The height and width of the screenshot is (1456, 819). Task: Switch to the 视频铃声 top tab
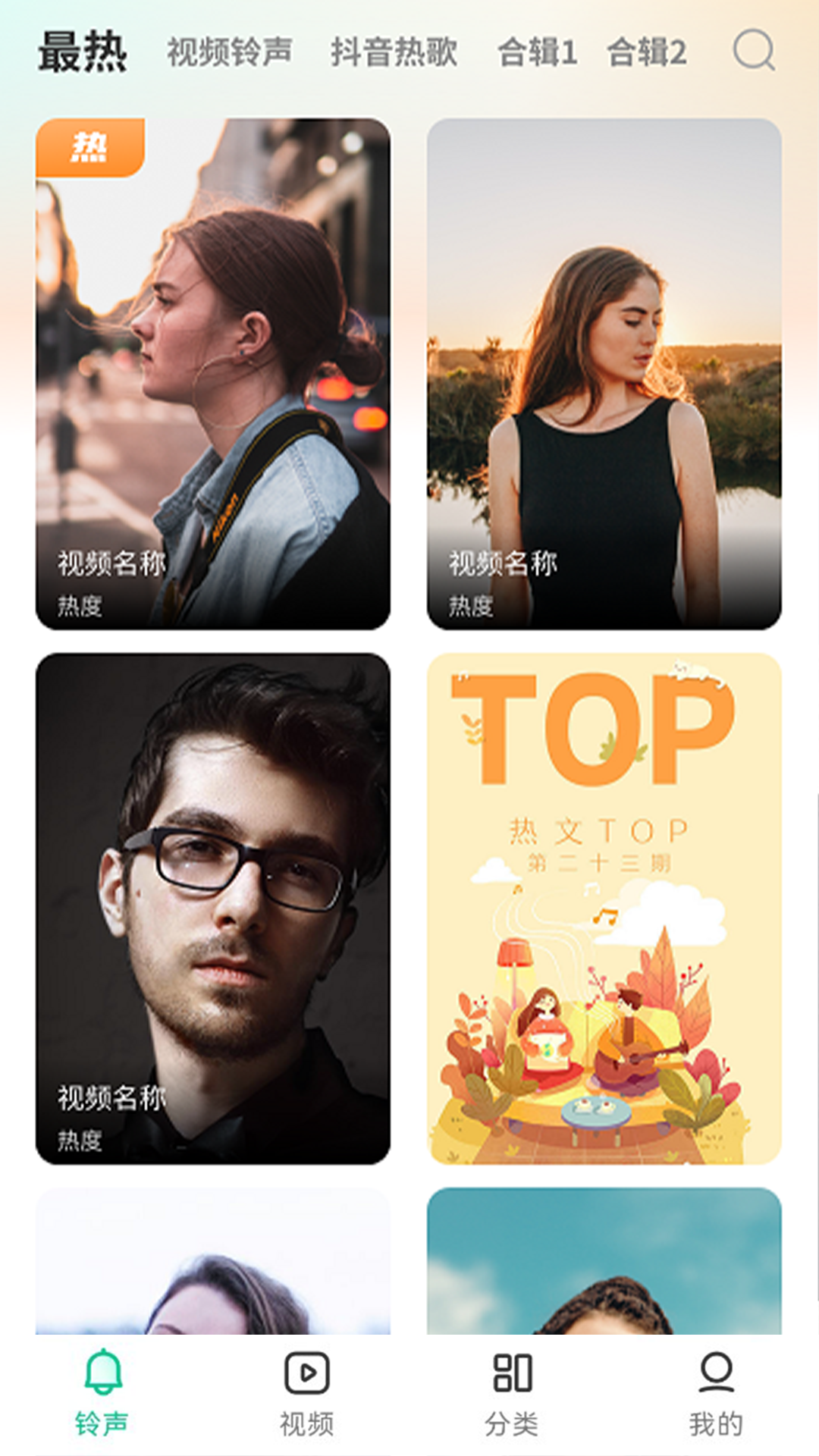point(230,52)
